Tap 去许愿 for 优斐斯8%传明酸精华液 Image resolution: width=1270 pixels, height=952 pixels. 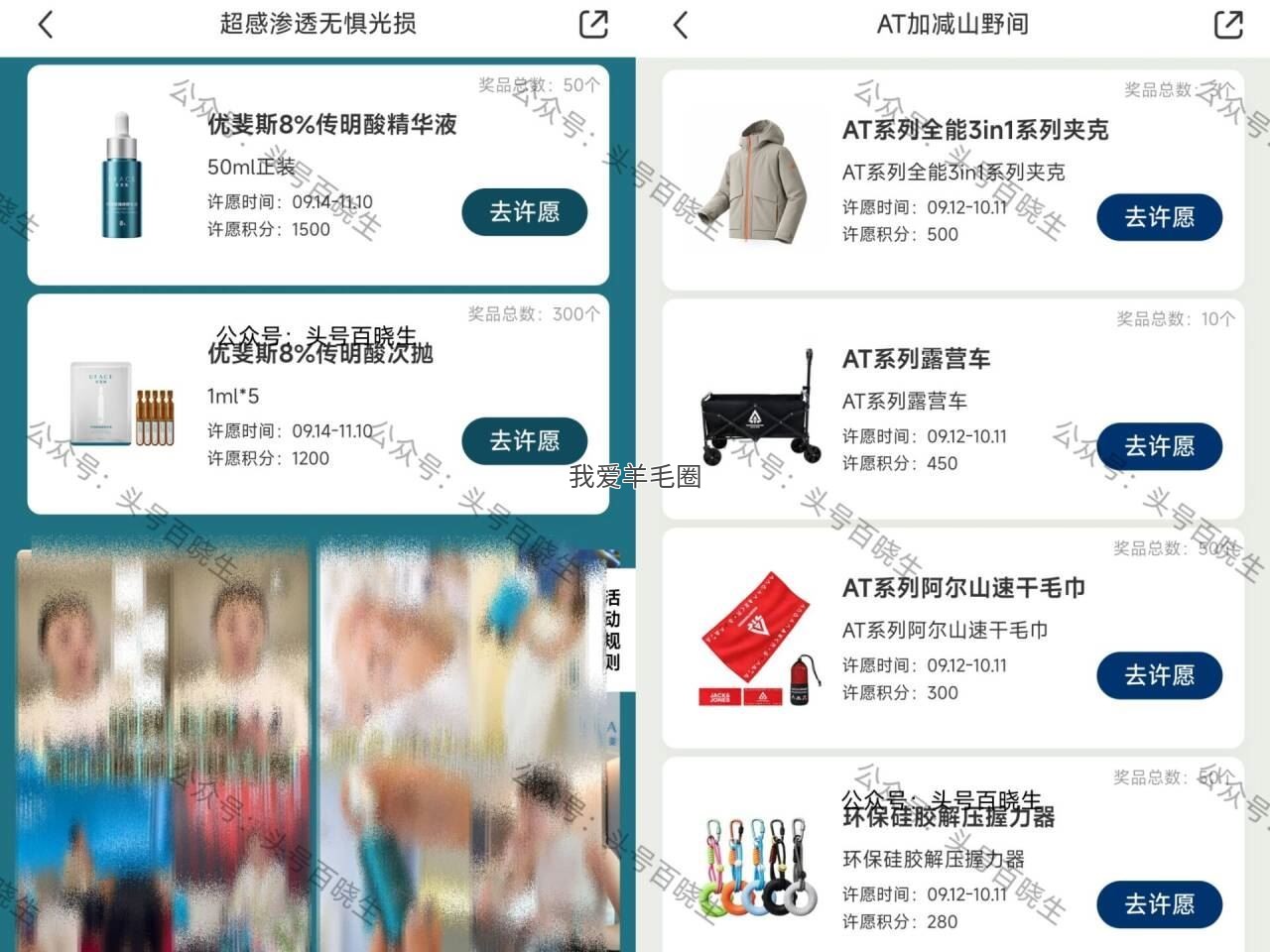(524, 212)
